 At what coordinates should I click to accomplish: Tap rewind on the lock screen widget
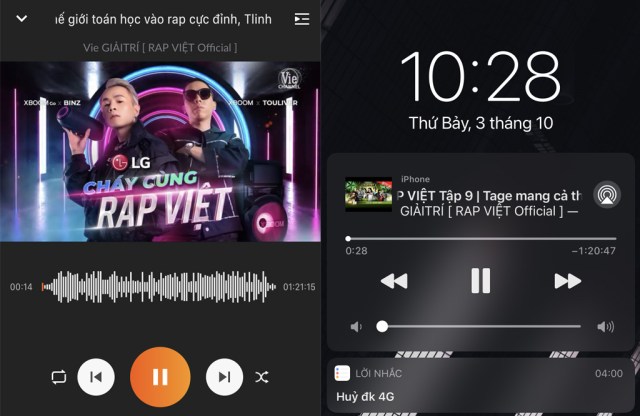(394, 281)
